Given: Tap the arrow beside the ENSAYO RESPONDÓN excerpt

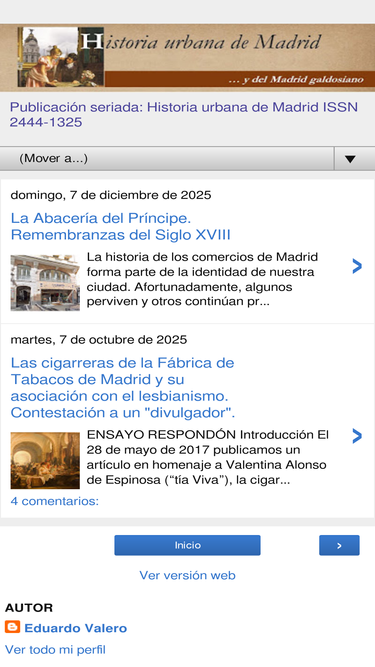Looking at the screenshot, I should (357, 436).
